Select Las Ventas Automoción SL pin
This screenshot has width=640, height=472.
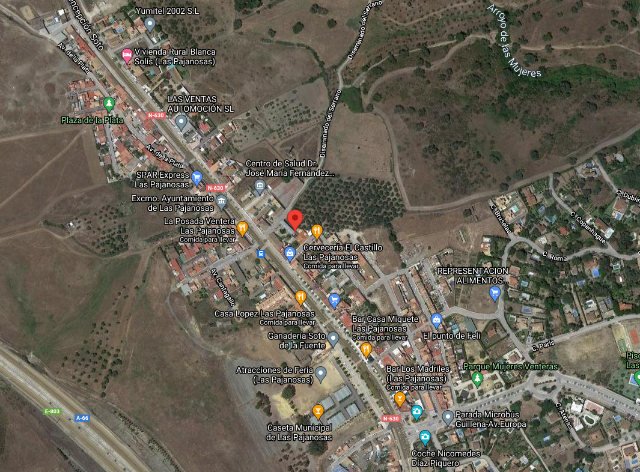click(181, 122)
